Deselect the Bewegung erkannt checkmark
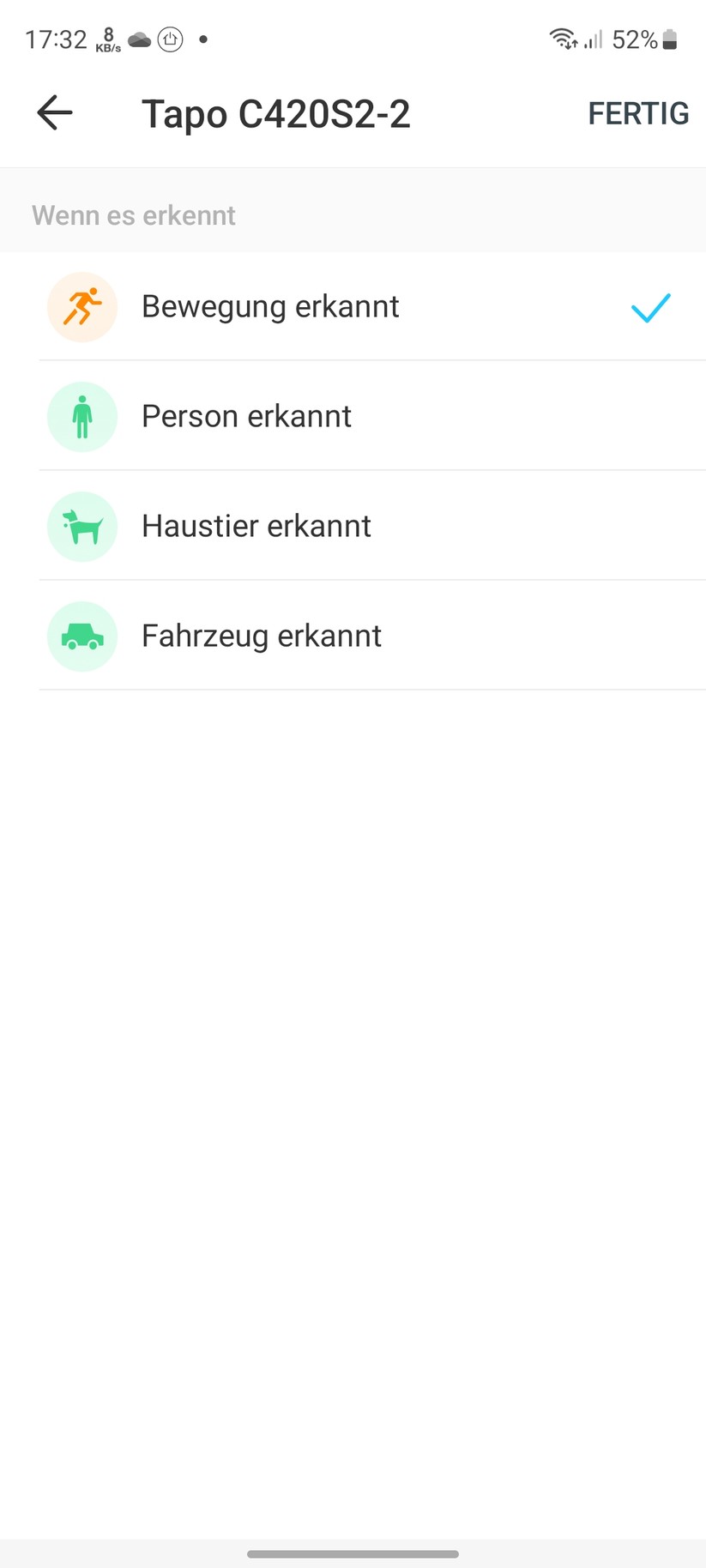Image resolution: width=706 pixels, height=1568 pixels. (649, 310)
